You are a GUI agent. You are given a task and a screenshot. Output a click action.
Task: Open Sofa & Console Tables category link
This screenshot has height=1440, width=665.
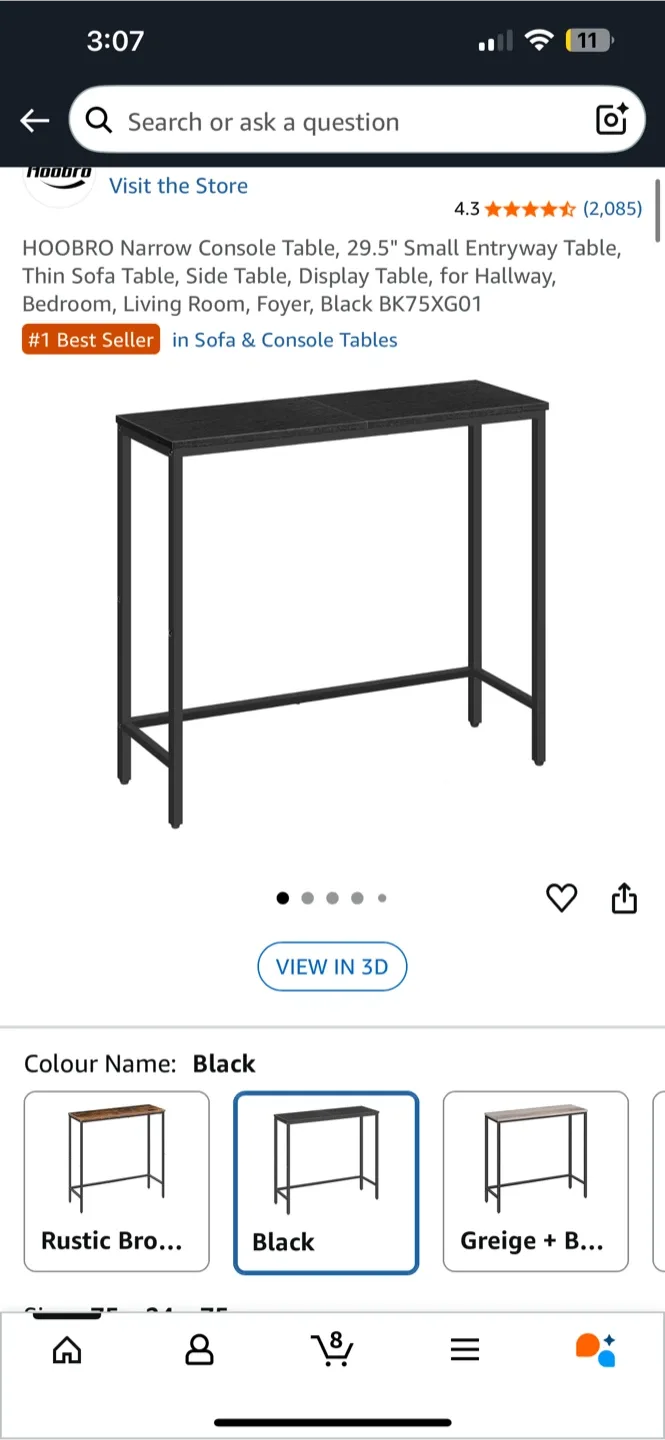click(x=284, y=340)
